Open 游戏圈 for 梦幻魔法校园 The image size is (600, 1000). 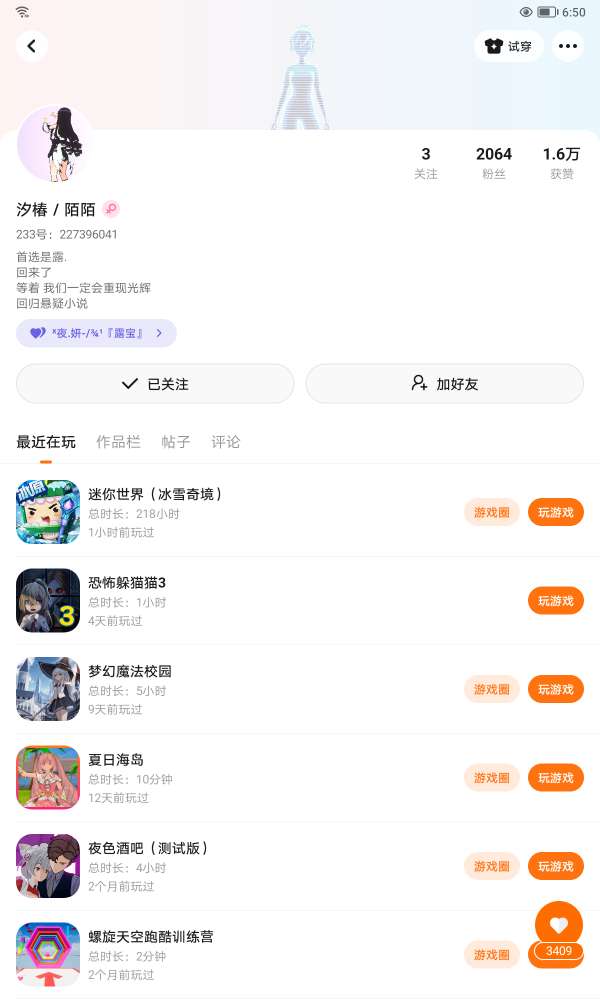tap(492, 689)
